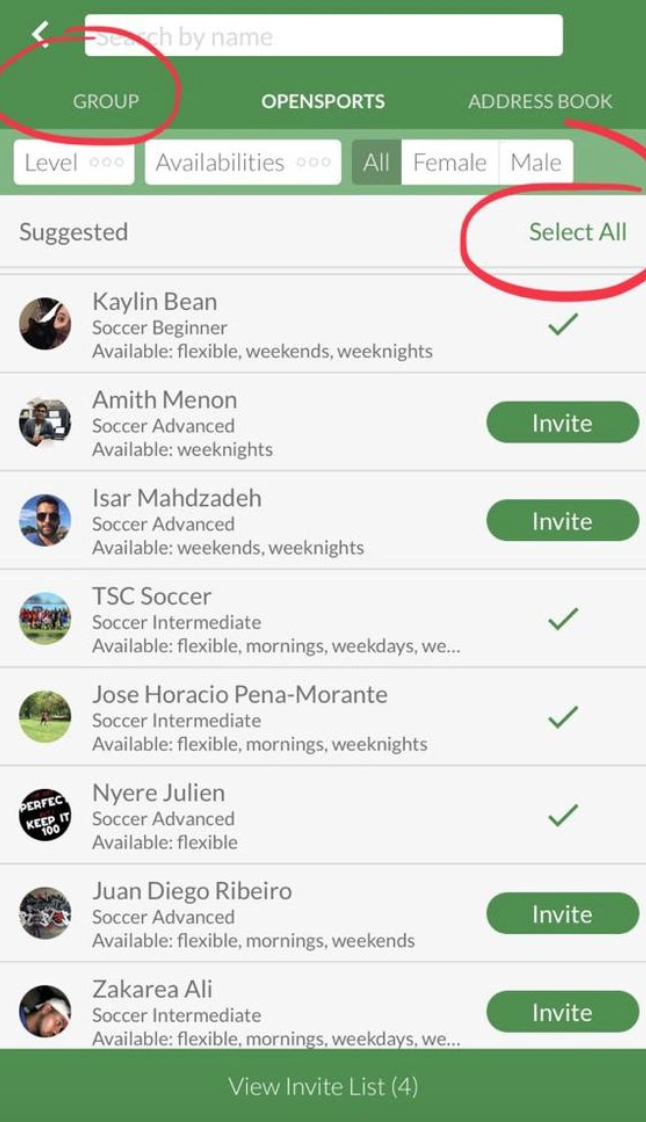Switch to the Address Book tab
646x1122 pixels.
(540, 101)
